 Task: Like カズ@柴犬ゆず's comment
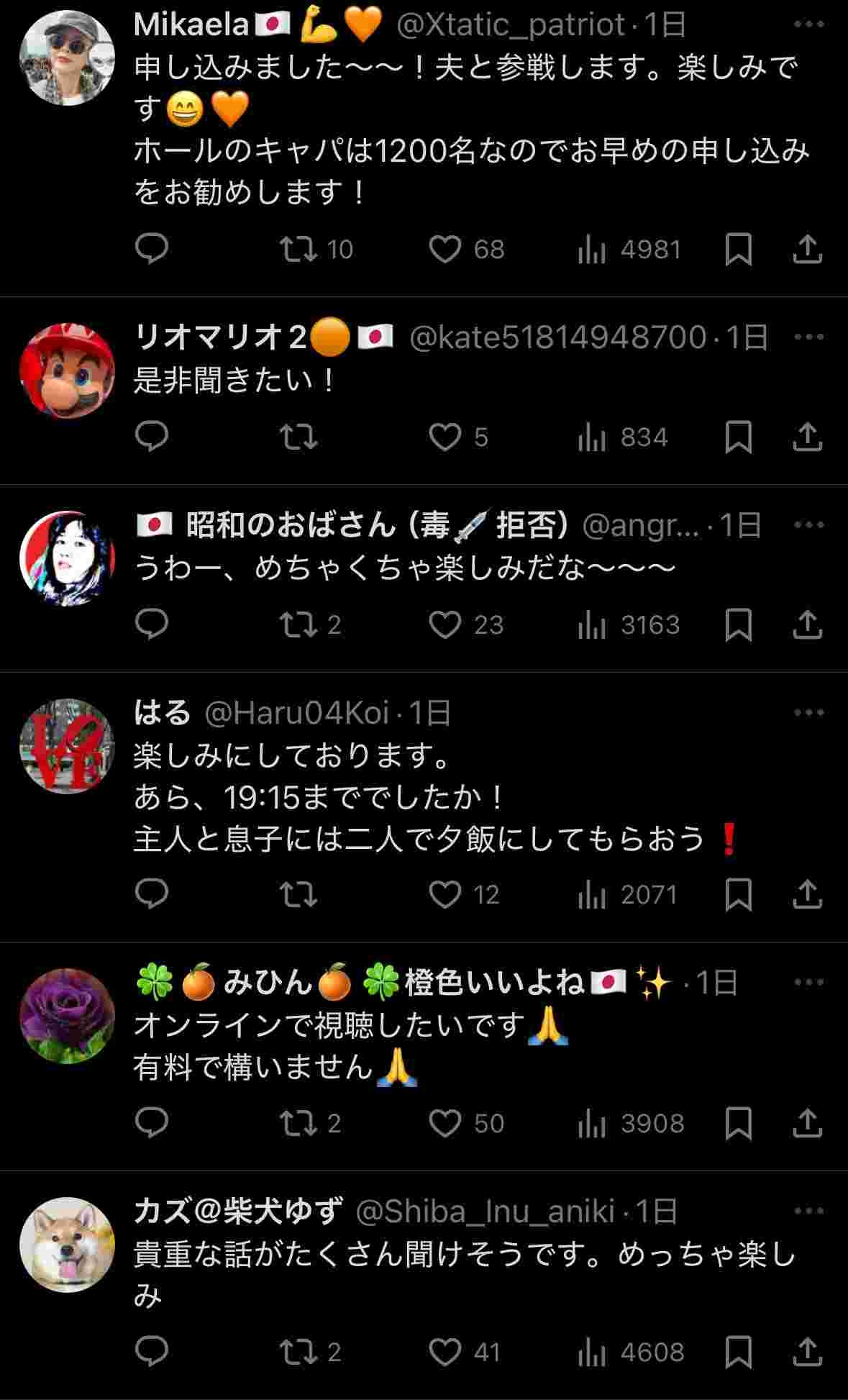(445, 1352)
